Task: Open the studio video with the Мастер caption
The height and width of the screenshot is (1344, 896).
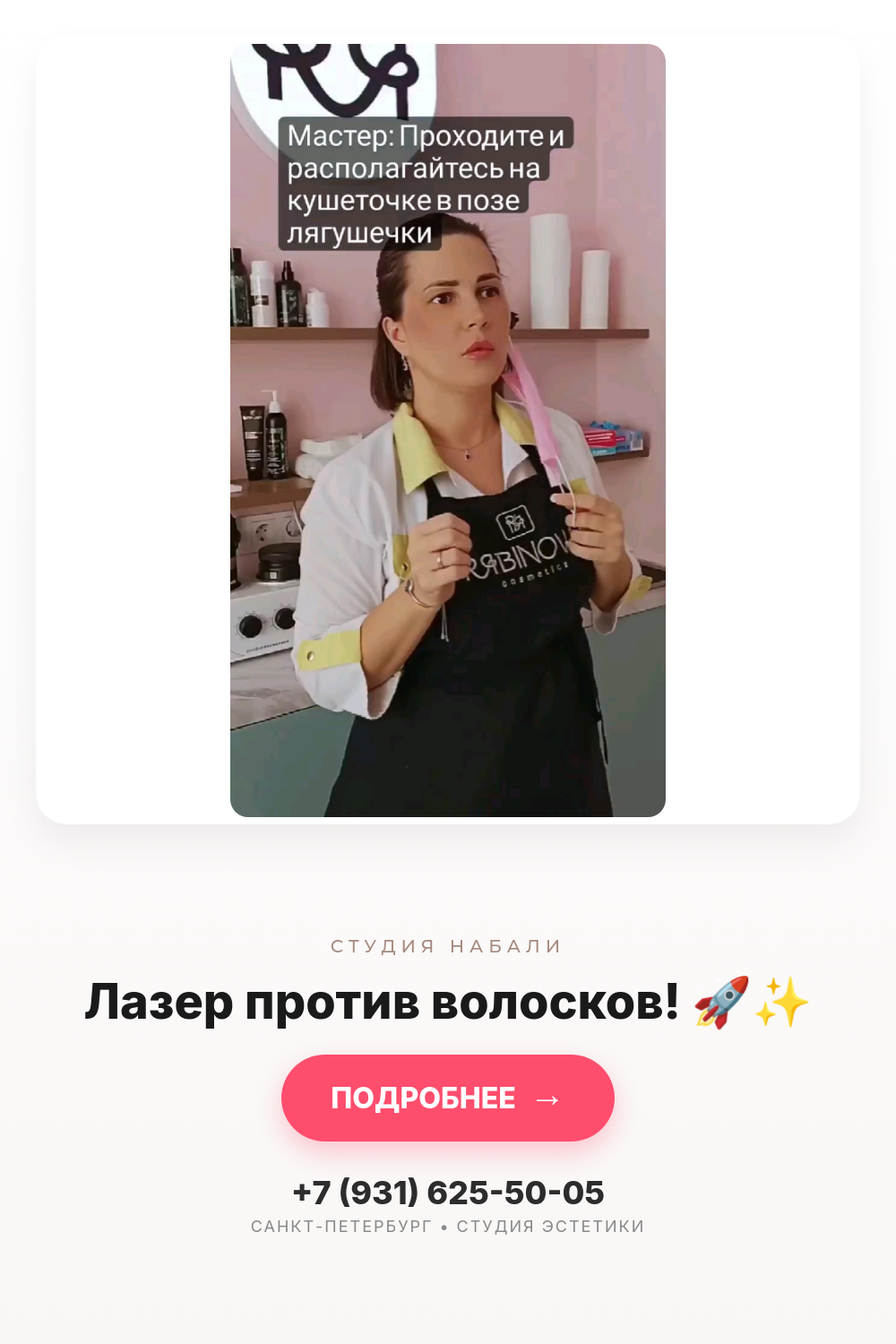Action: (448, 430)
